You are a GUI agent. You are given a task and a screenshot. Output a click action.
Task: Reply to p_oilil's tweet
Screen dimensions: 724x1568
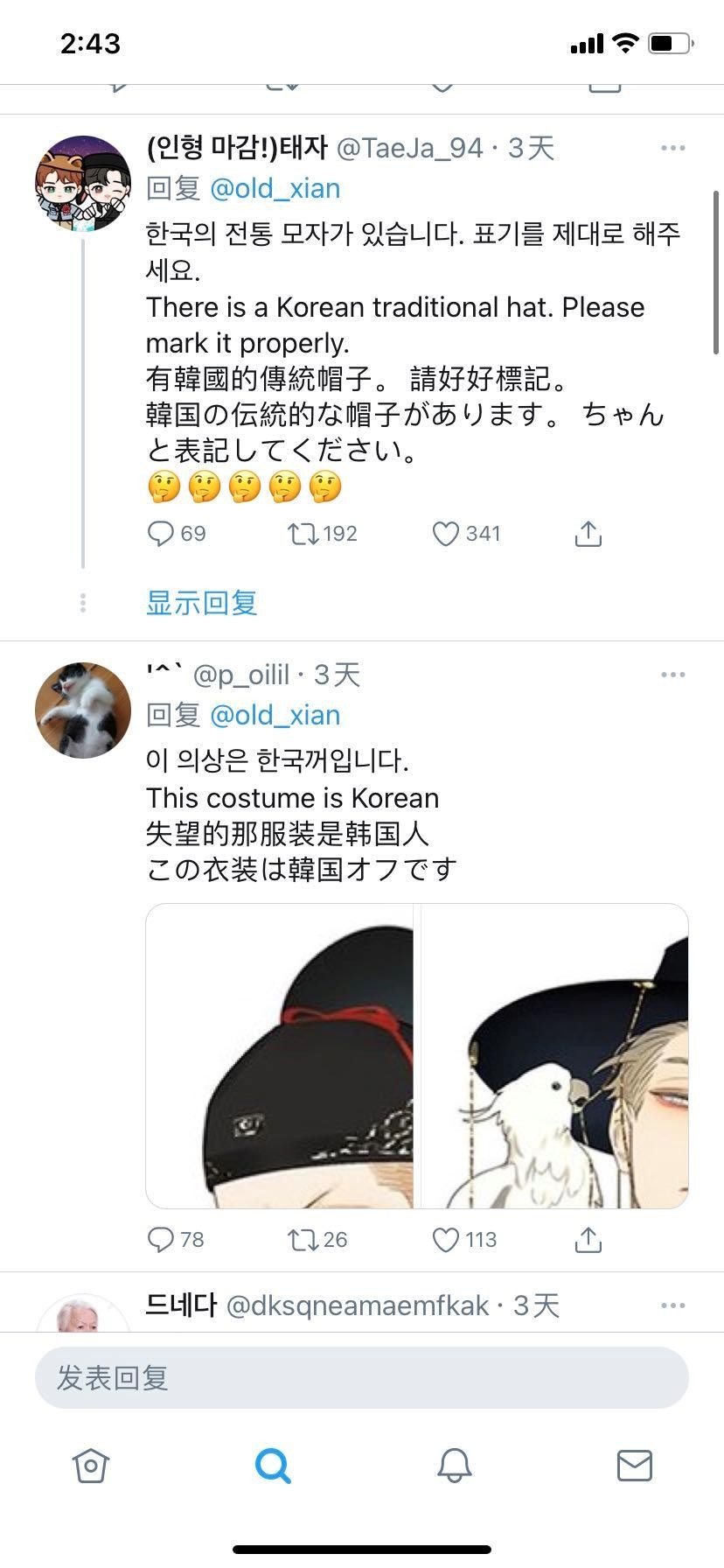(x=162, y=1239)
